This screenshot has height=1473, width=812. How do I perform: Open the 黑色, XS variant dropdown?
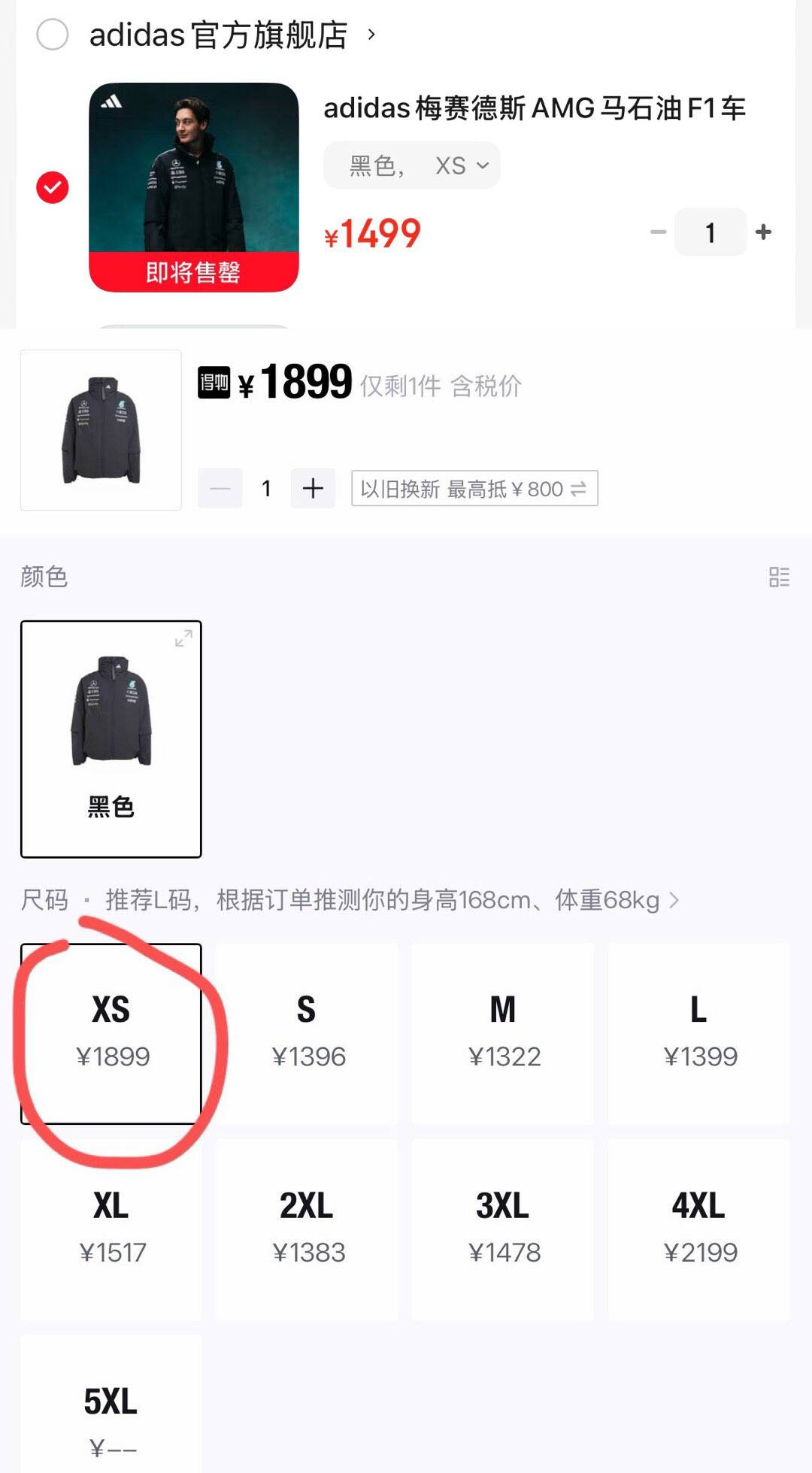pos(412,165)
